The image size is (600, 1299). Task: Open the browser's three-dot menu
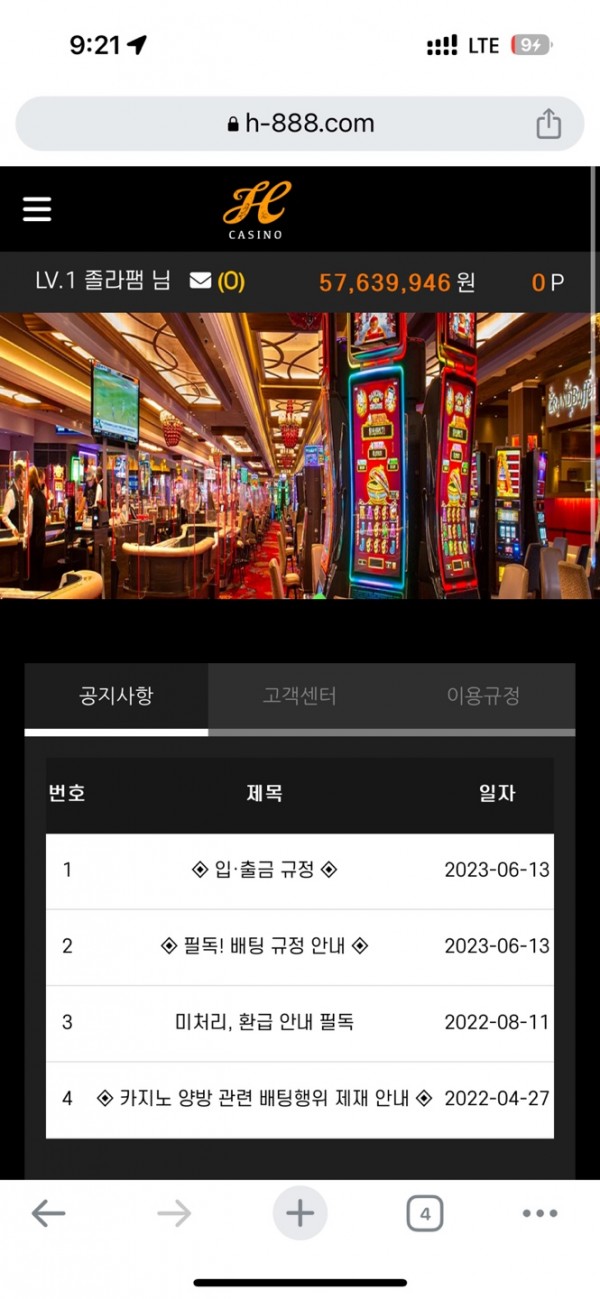tap(540, 1214)
